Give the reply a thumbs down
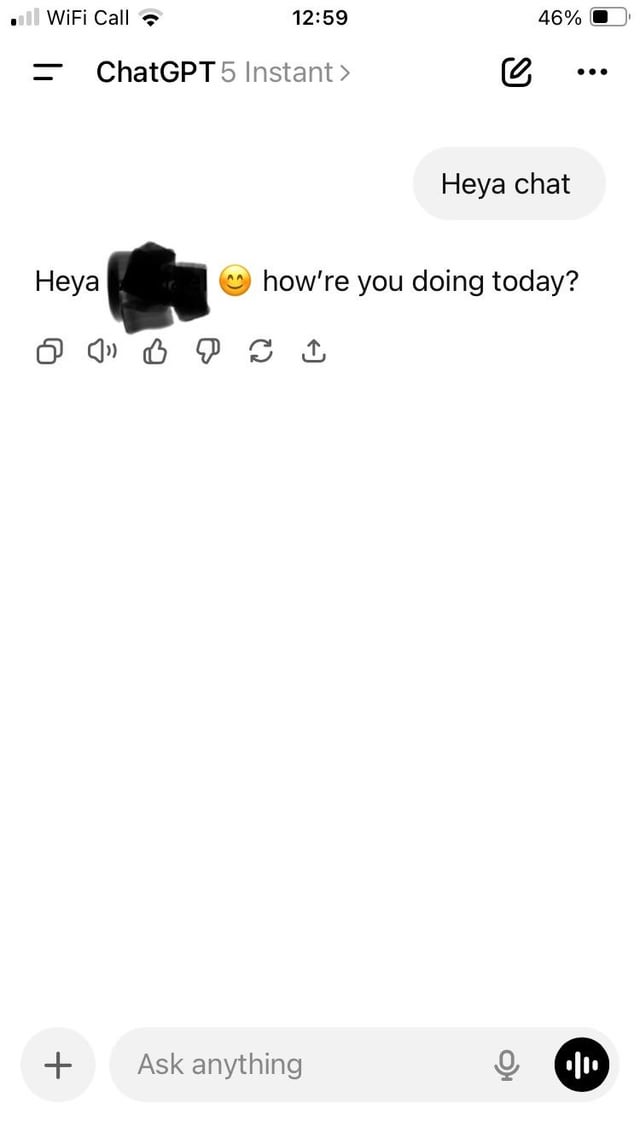 point(208,351)
